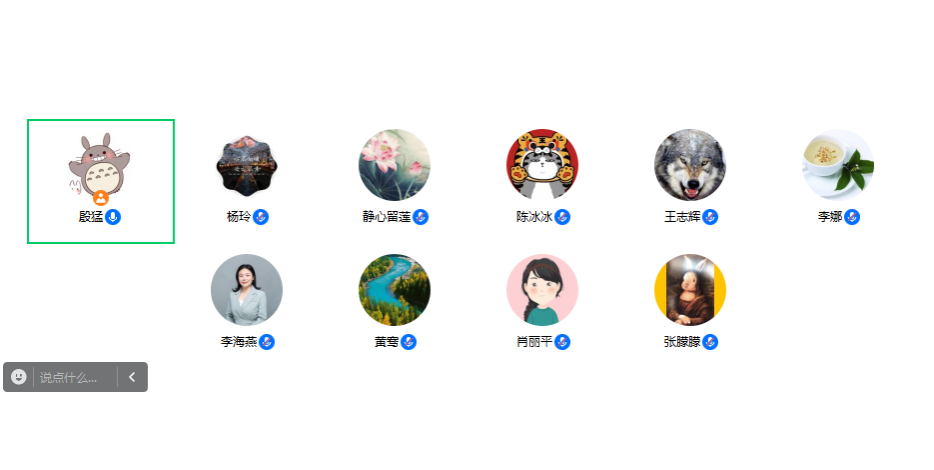
Task: Open 王志辉's wolf avatar tile
Action: tap(690, 165)
